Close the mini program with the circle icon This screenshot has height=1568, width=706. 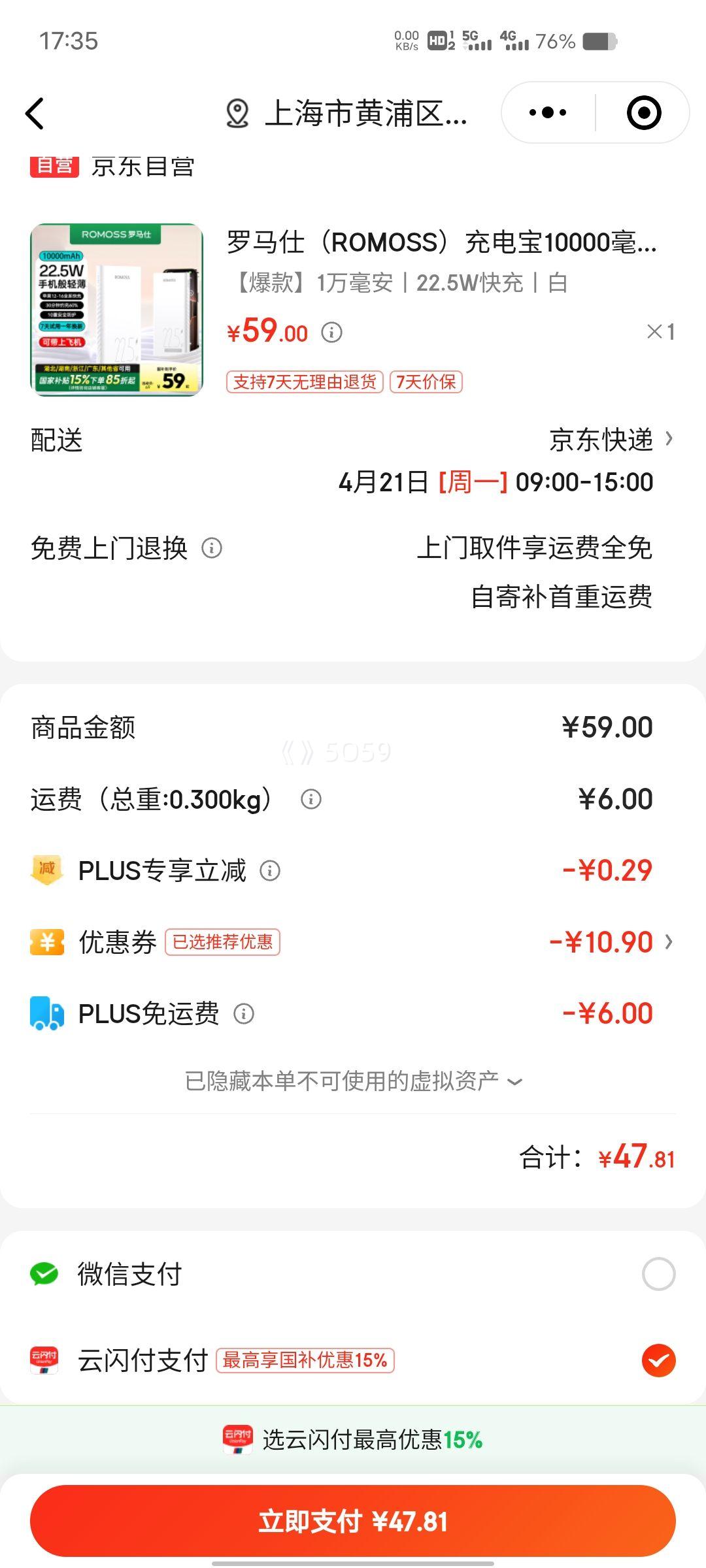(x=643, y=113)
